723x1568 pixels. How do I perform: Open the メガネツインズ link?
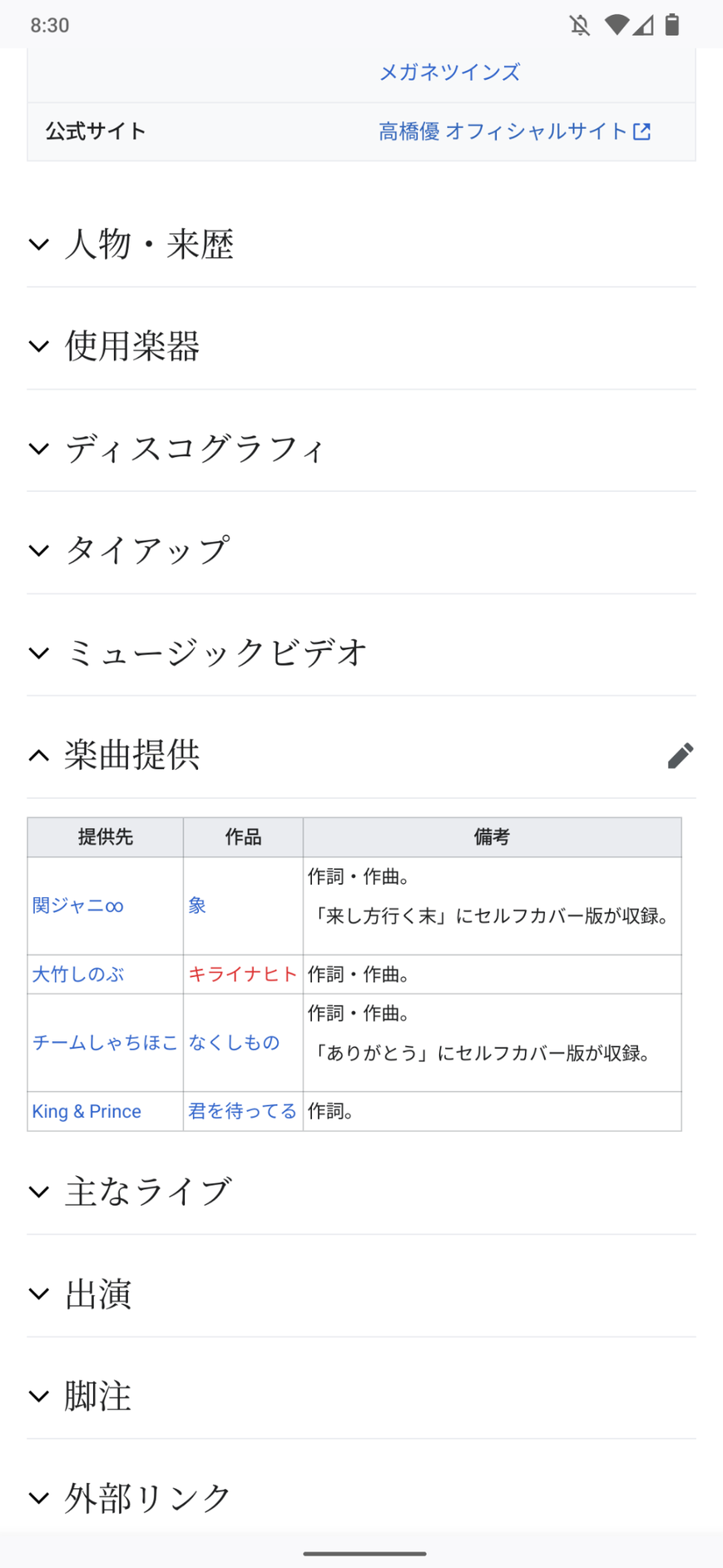coord(449,72)
